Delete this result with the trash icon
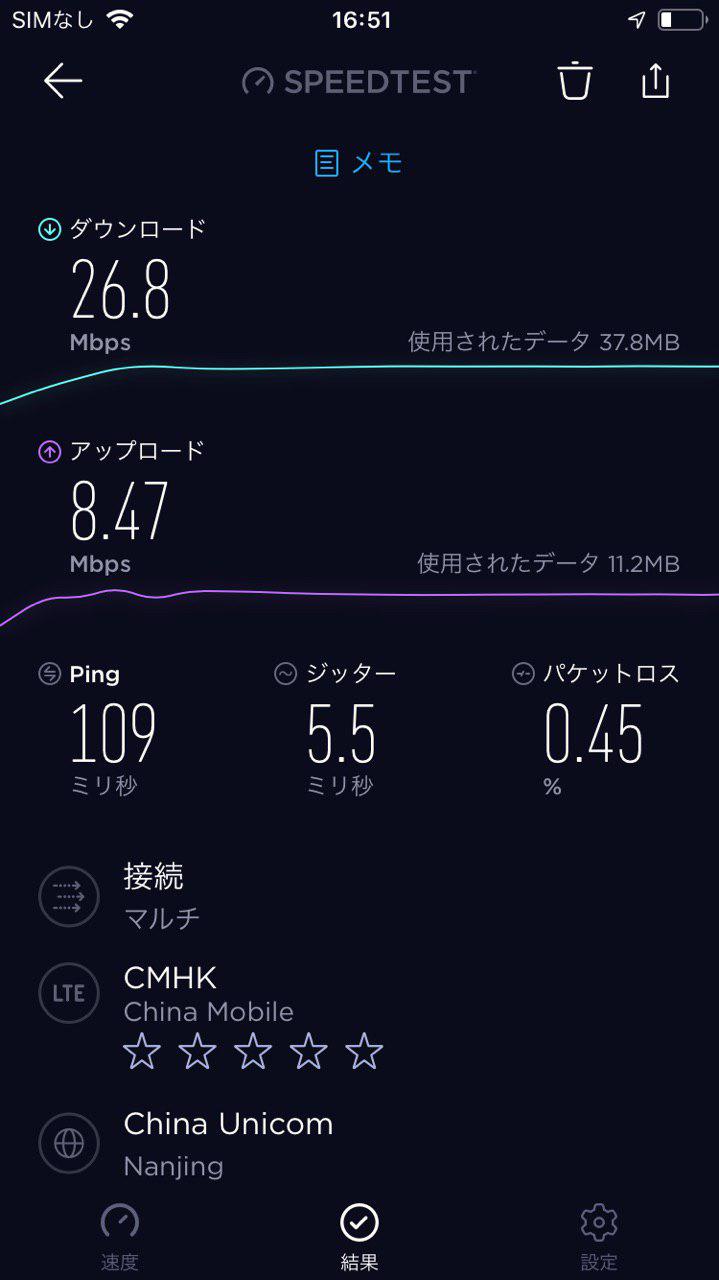The height and width of the screenshot is (1280, 719). point(575,81)
